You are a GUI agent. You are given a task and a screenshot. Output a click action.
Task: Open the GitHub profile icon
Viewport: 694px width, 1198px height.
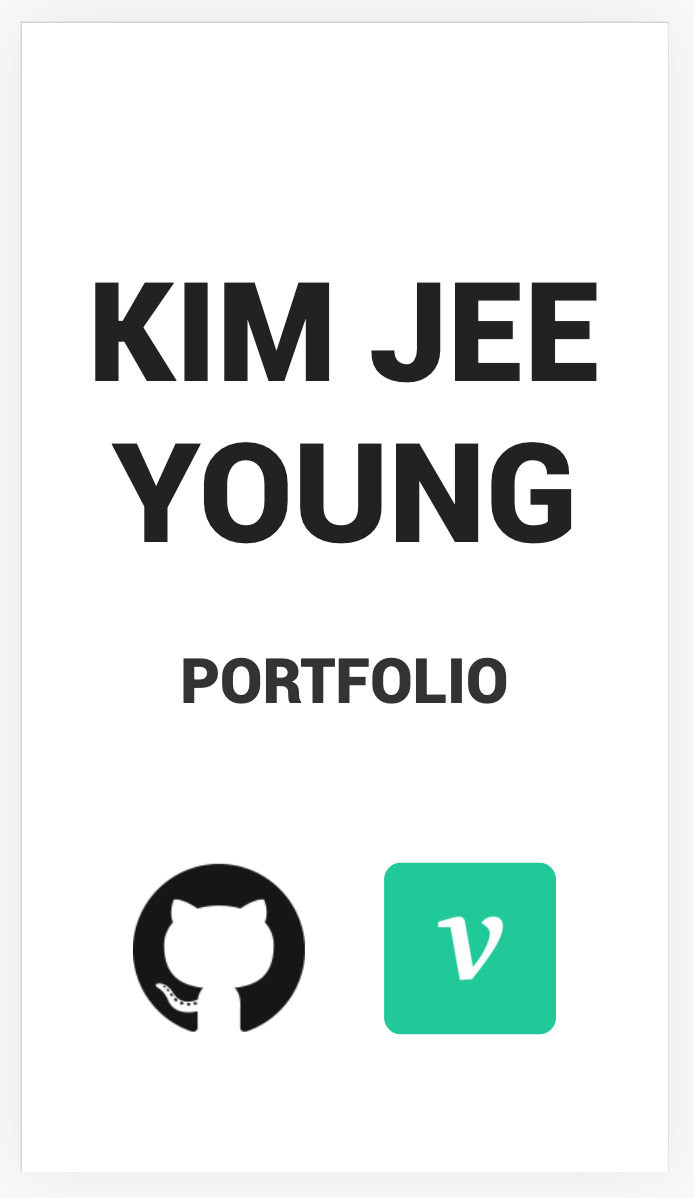(x=219, y=948)
